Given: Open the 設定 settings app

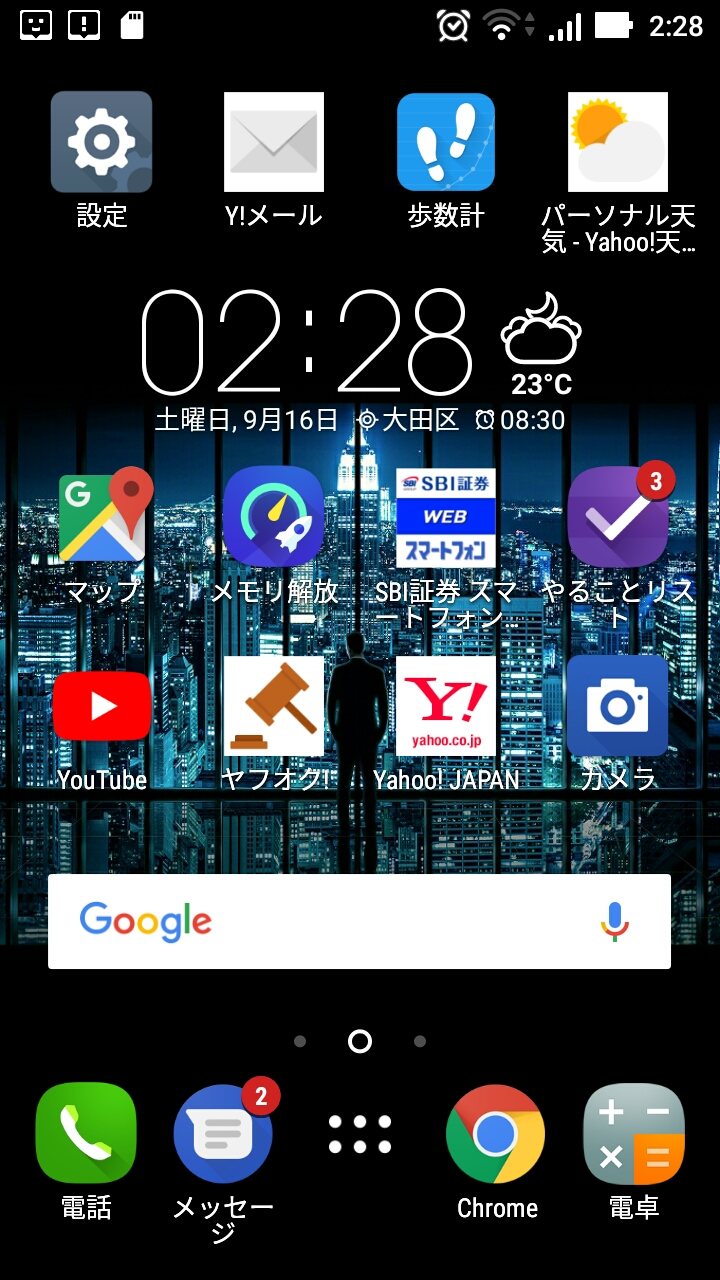Looking at the screenshot, I should click(101, 142).
